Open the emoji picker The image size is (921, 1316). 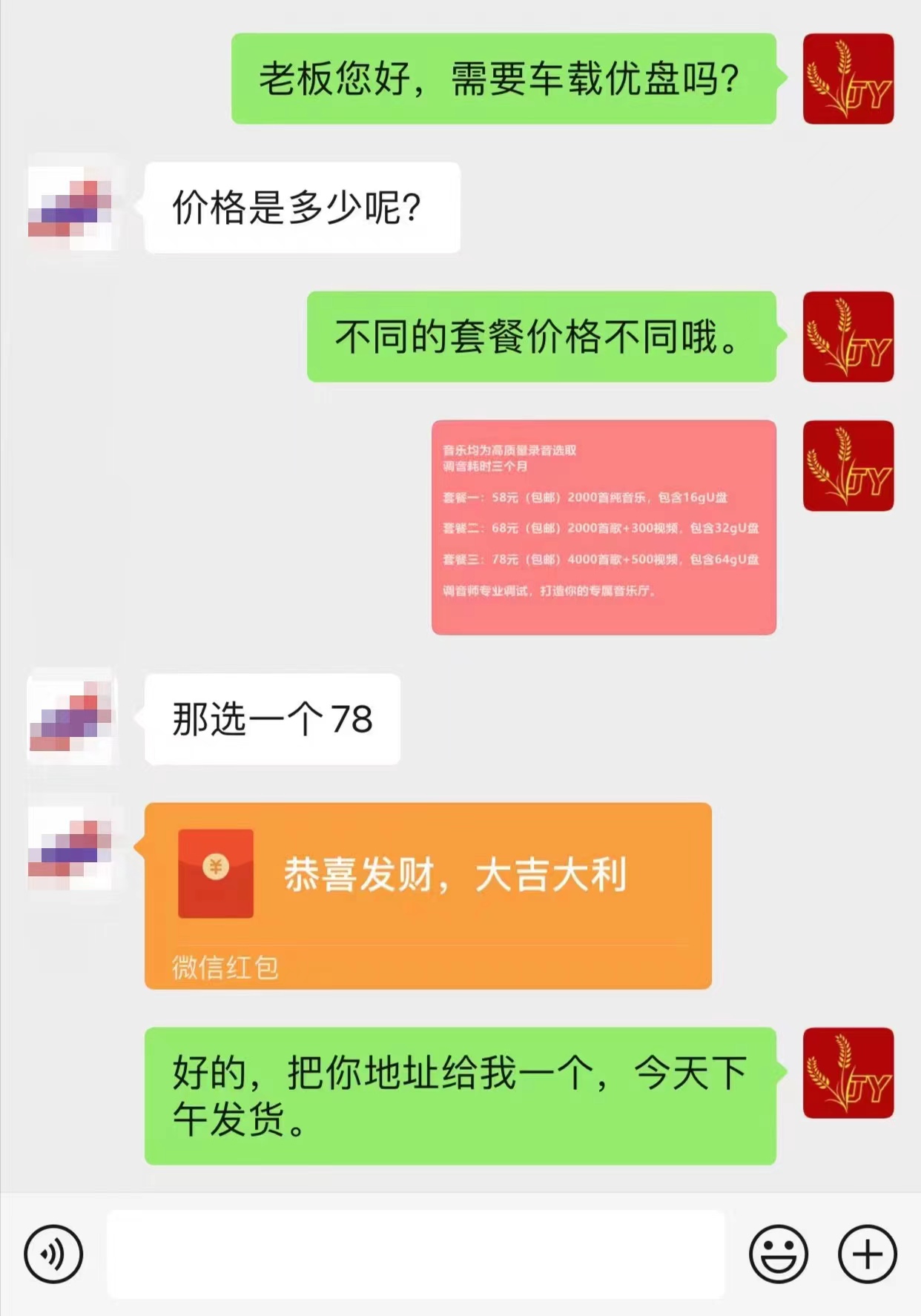click(x=778, y=1254)
